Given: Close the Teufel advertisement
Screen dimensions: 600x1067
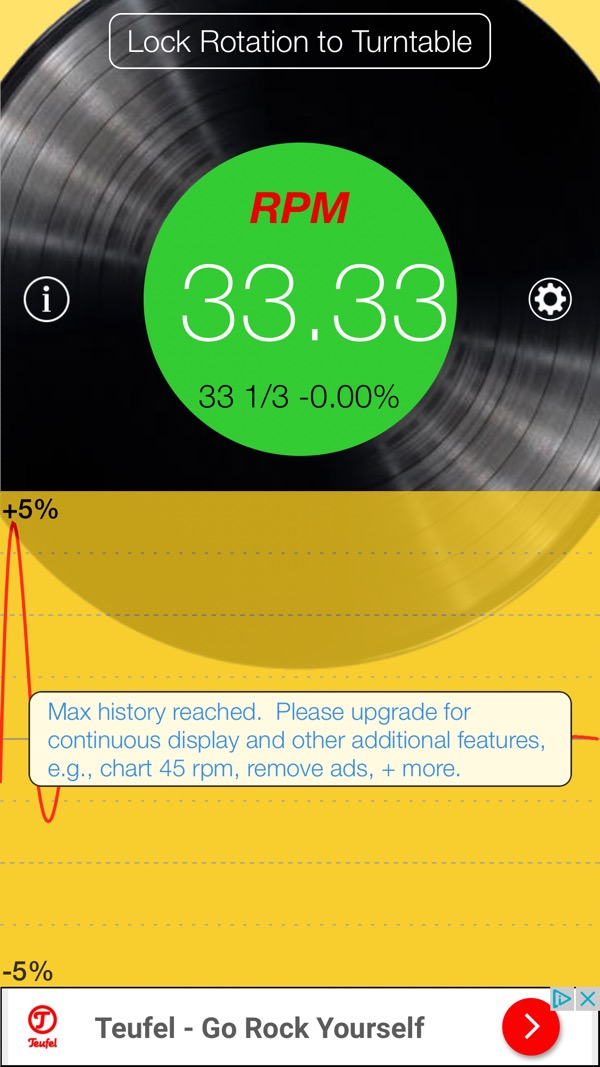Looking at the screenshot, I should (589, 998).
